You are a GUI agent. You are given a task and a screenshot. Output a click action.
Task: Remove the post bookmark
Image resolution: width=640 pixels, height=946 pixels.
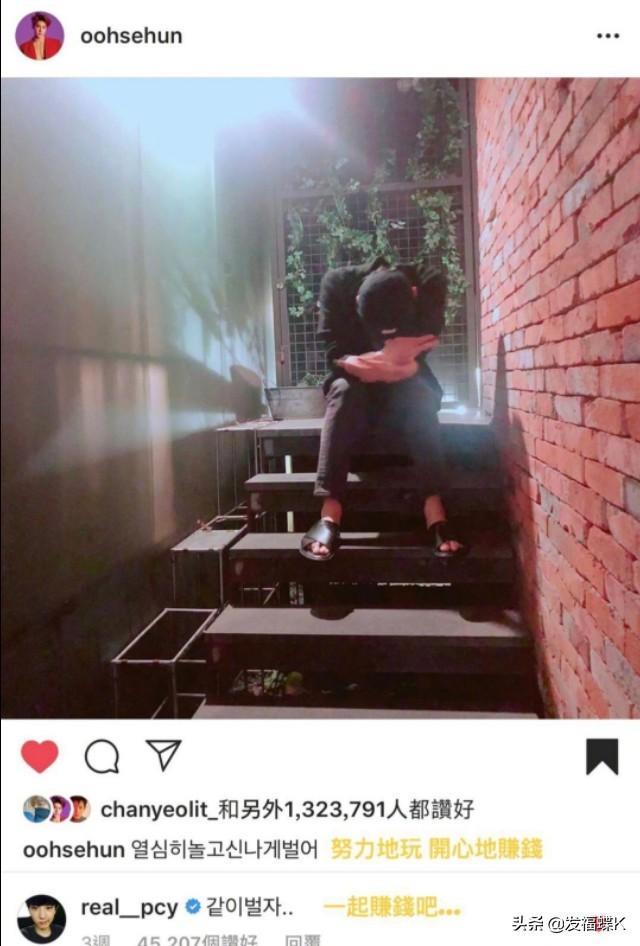pos(602,757)
